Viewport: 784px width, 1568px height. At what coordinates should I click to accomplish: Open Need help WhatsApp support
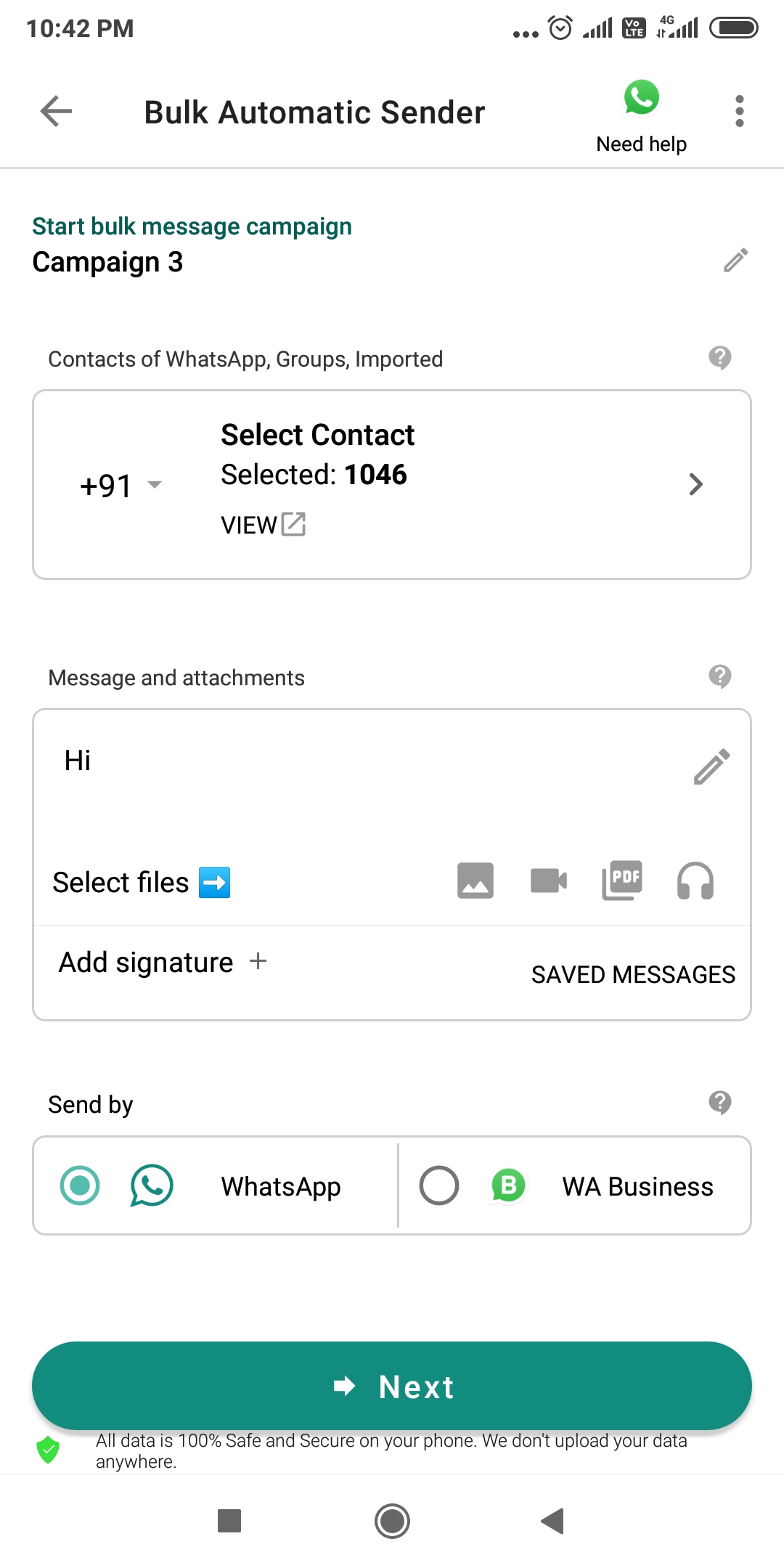click(641, 116)
